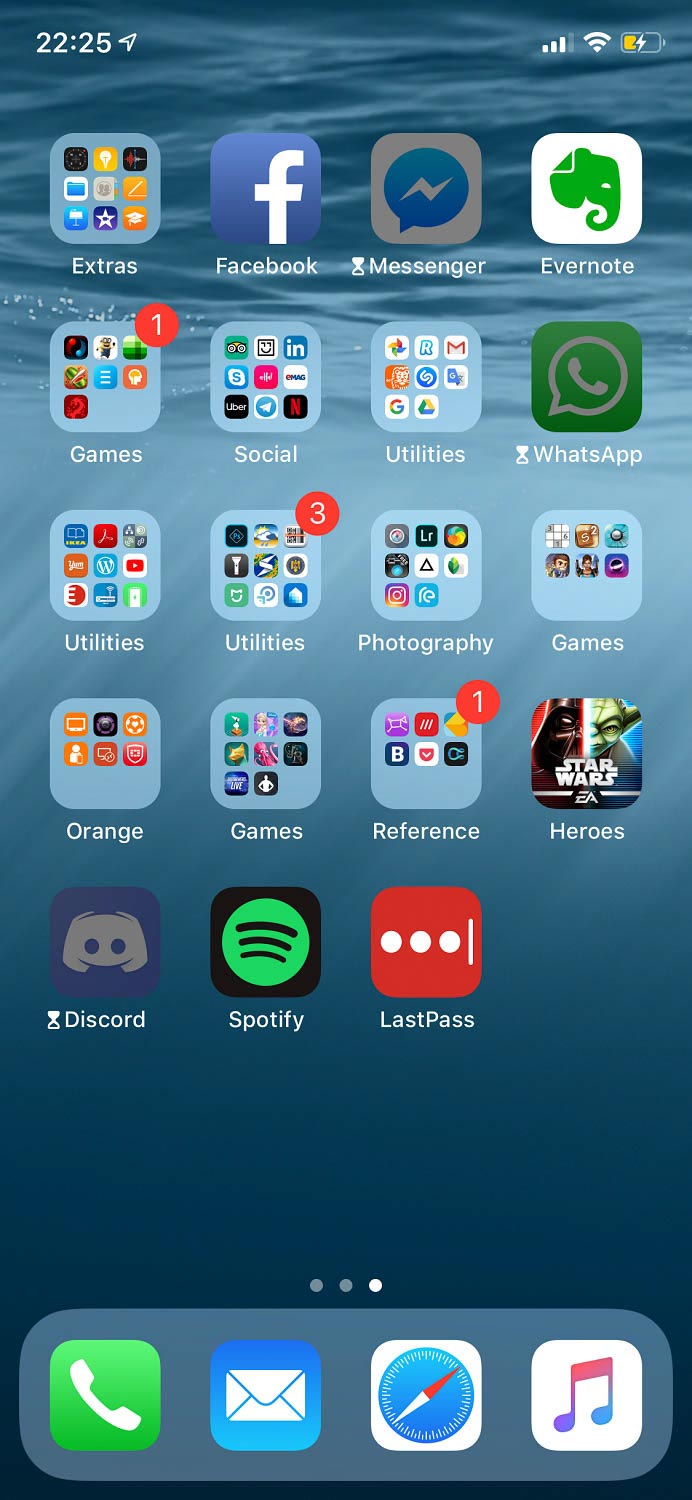Screen dimensions: 692x1500
Task: Launch Spotify
Action: tap(266, 942)
